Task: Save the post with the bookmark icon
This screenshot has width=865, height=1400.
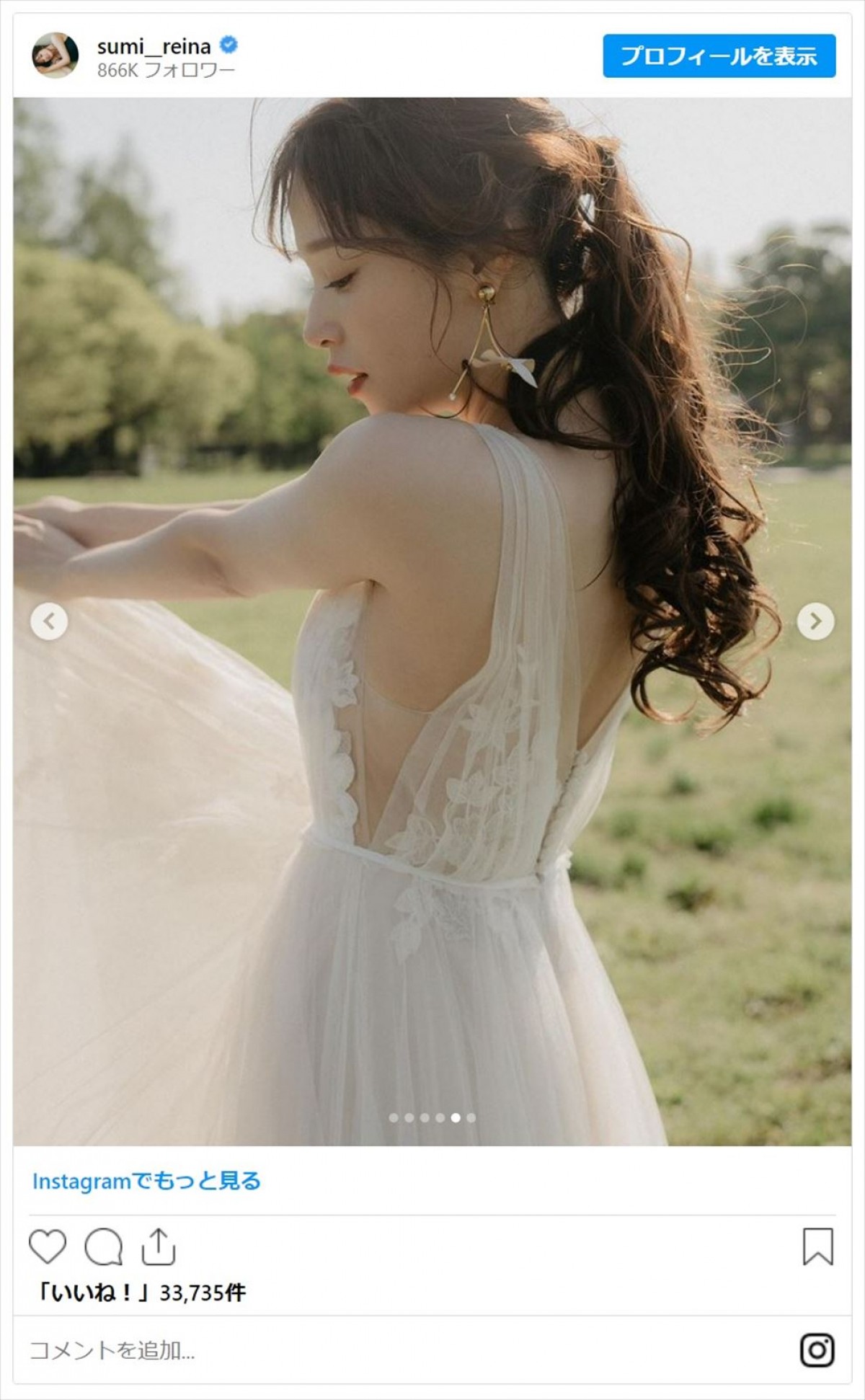Action: point(817,1246)
